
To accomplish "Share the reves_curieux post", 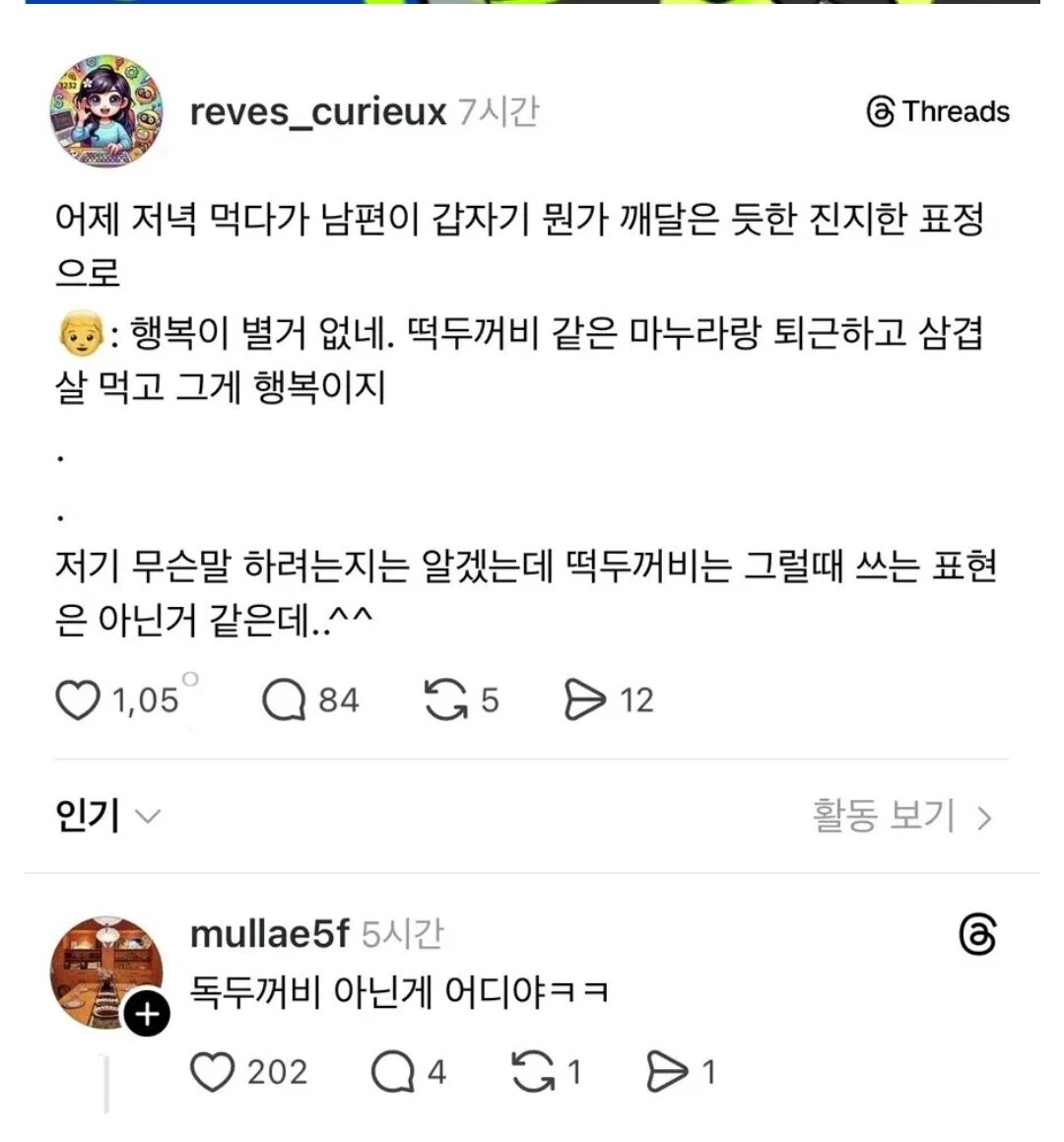I will click(x=585, y=701).
